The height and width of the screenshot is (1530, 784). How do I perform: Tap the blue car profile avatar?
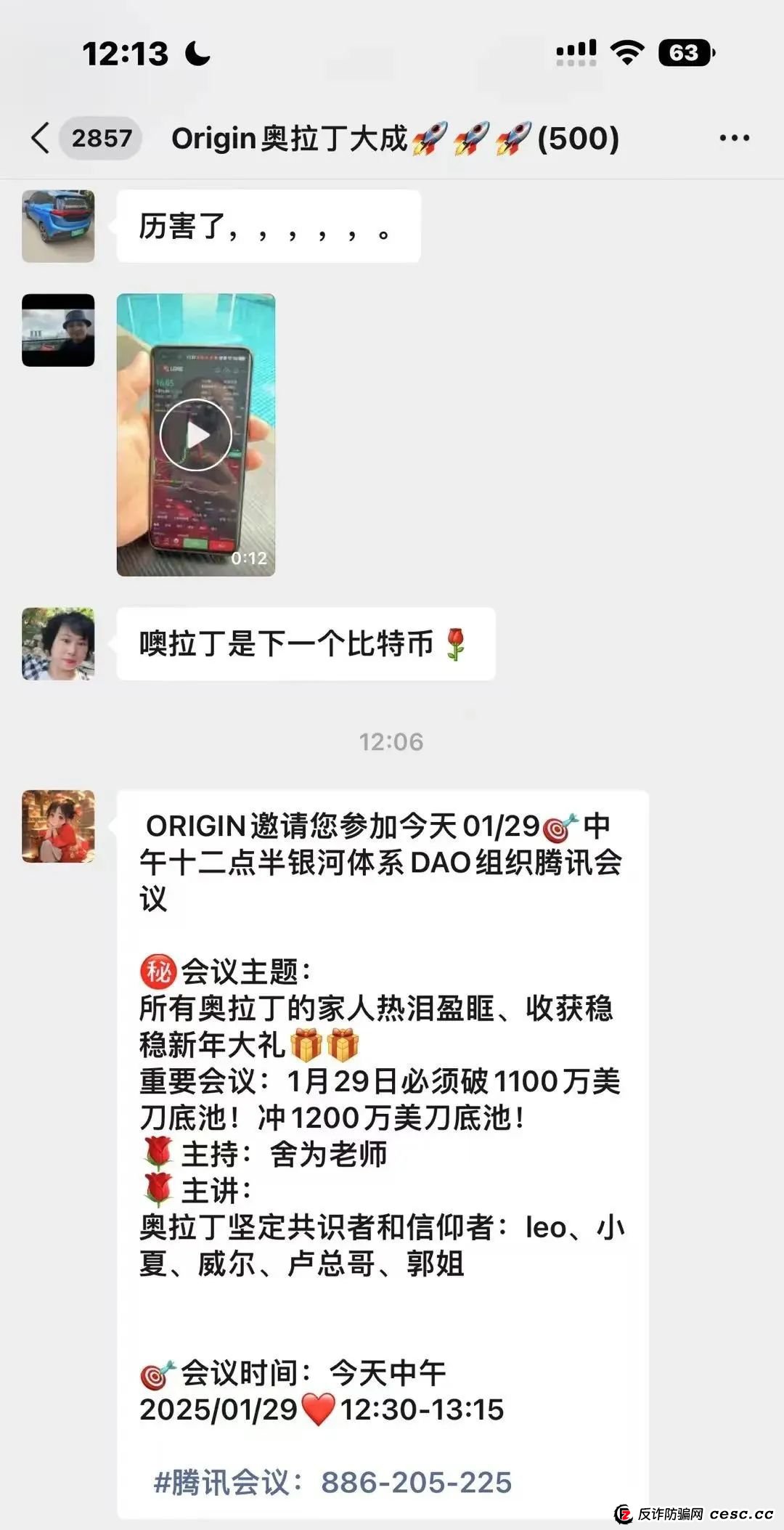pos(58,225)
